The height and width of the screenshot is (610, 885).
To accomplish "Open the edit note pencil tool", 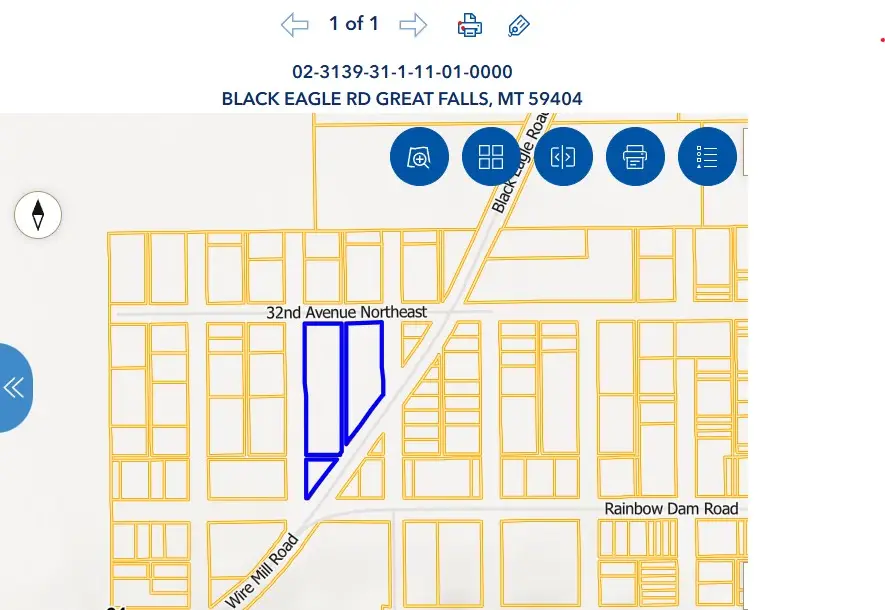I will (518, 26).
